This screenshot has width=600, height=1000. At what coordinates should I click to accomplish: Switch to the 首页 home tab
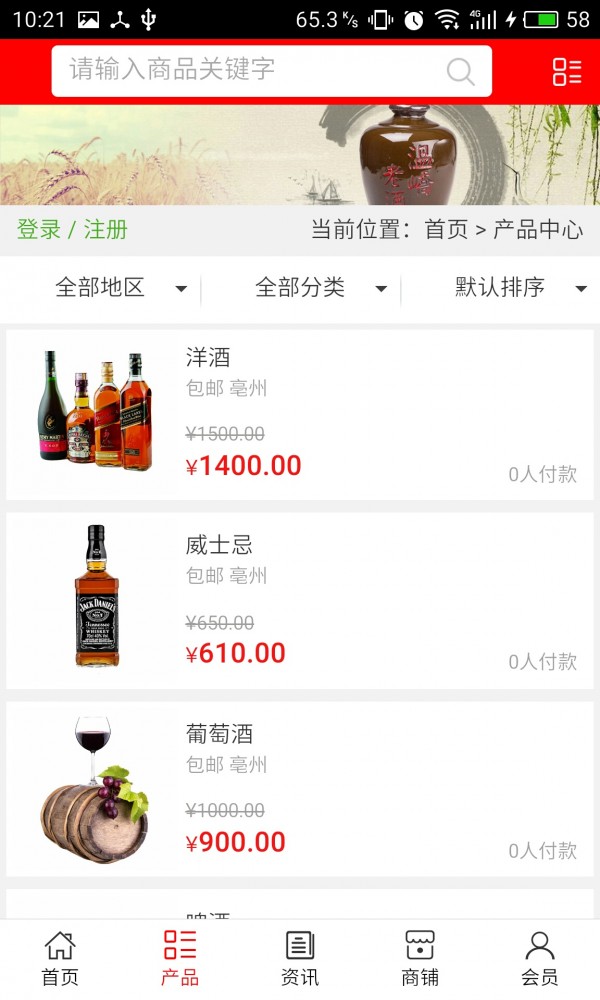click(60, 959)
